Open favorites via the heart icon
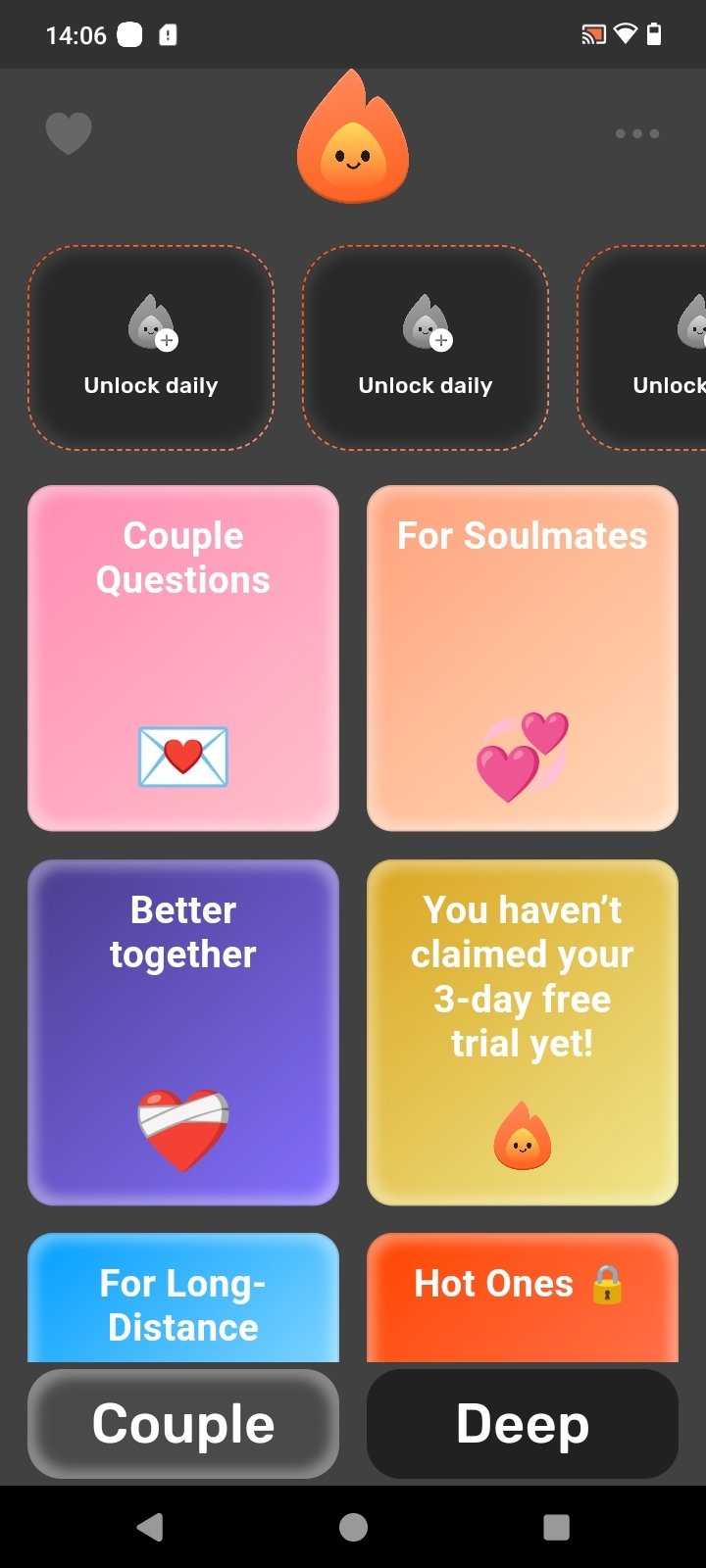This screenshot has height=1568, width=706. 69,133
